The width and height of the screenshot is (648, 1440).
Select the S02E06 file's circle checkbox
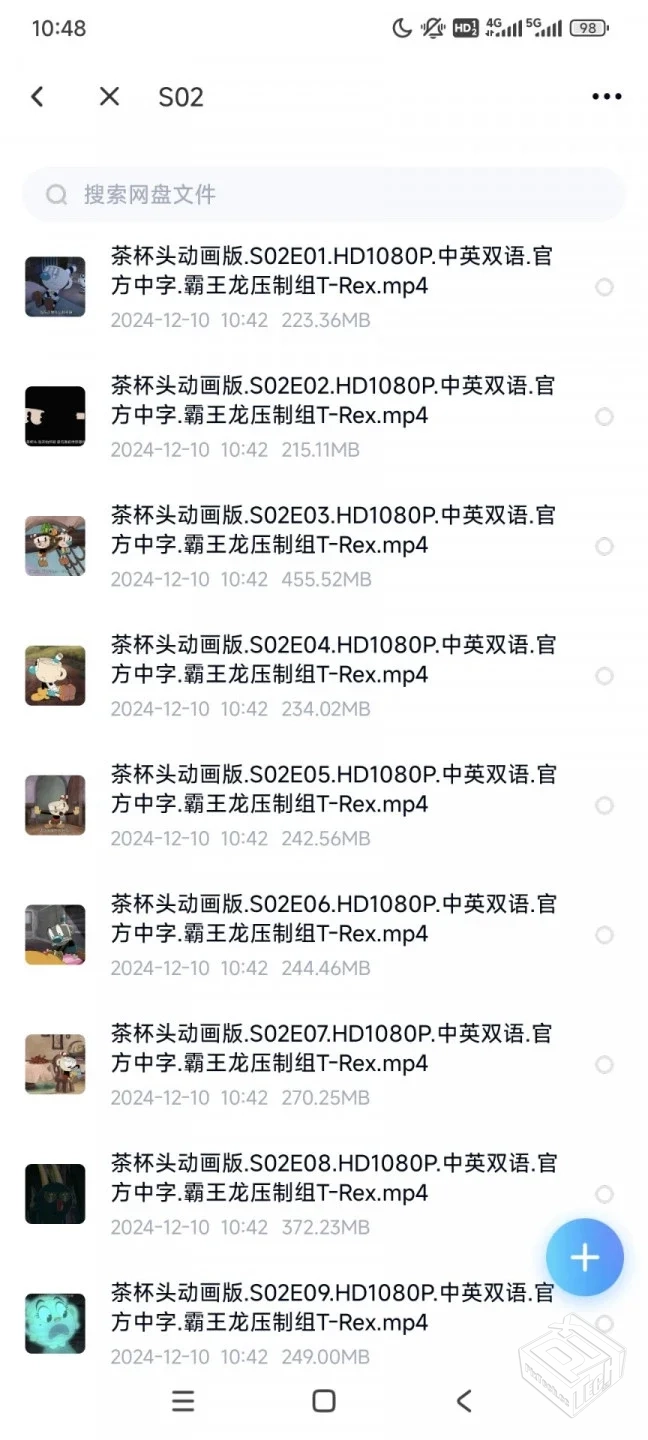(604, 935)
